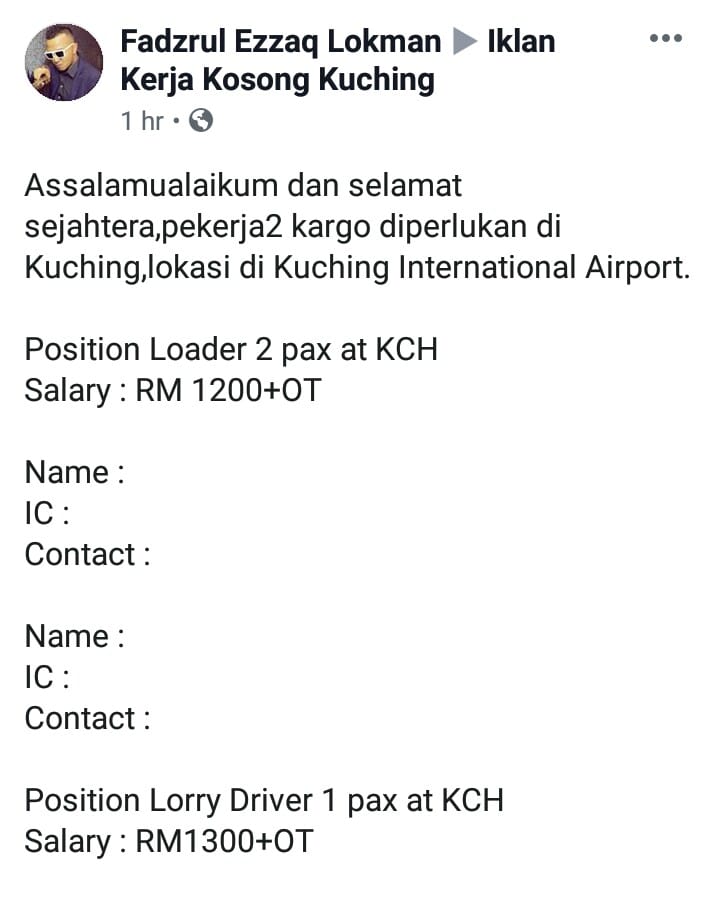720x902 pixels.
Task: Open Fadzrul Ezzaq Lokman's profile picture
Action: [64, 62]
